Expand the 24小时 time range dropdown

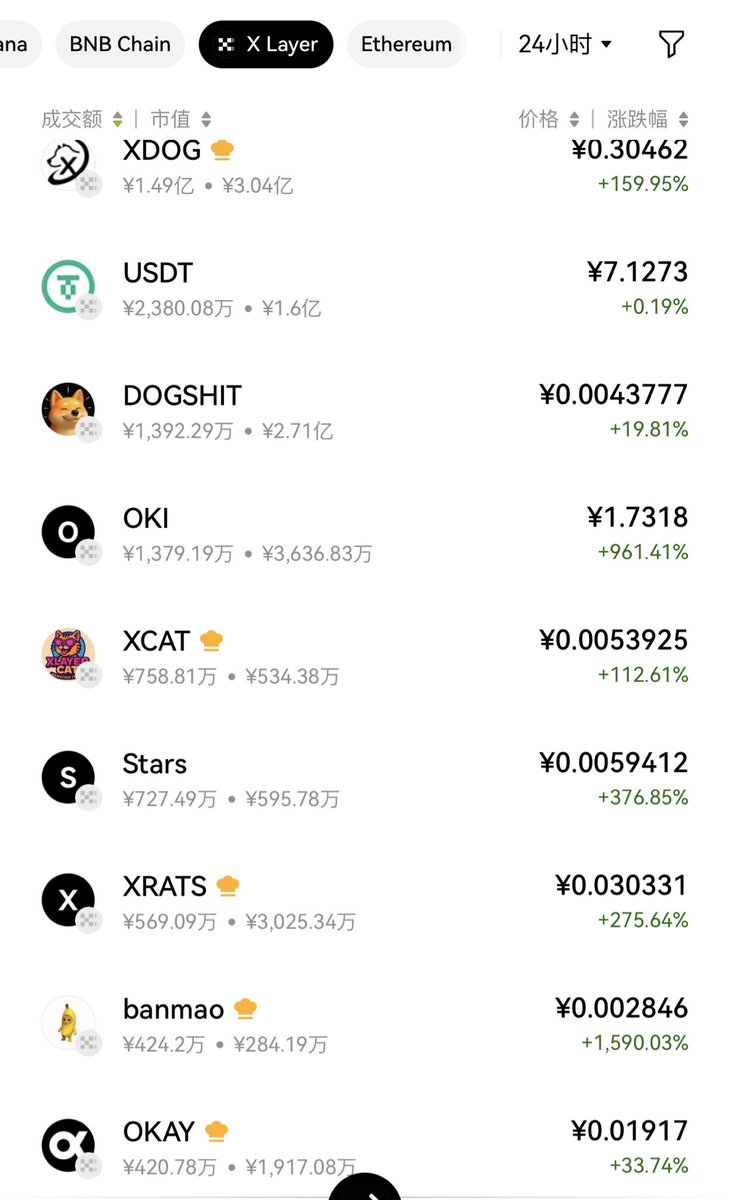pyautogui.click(x=565, y=44)
